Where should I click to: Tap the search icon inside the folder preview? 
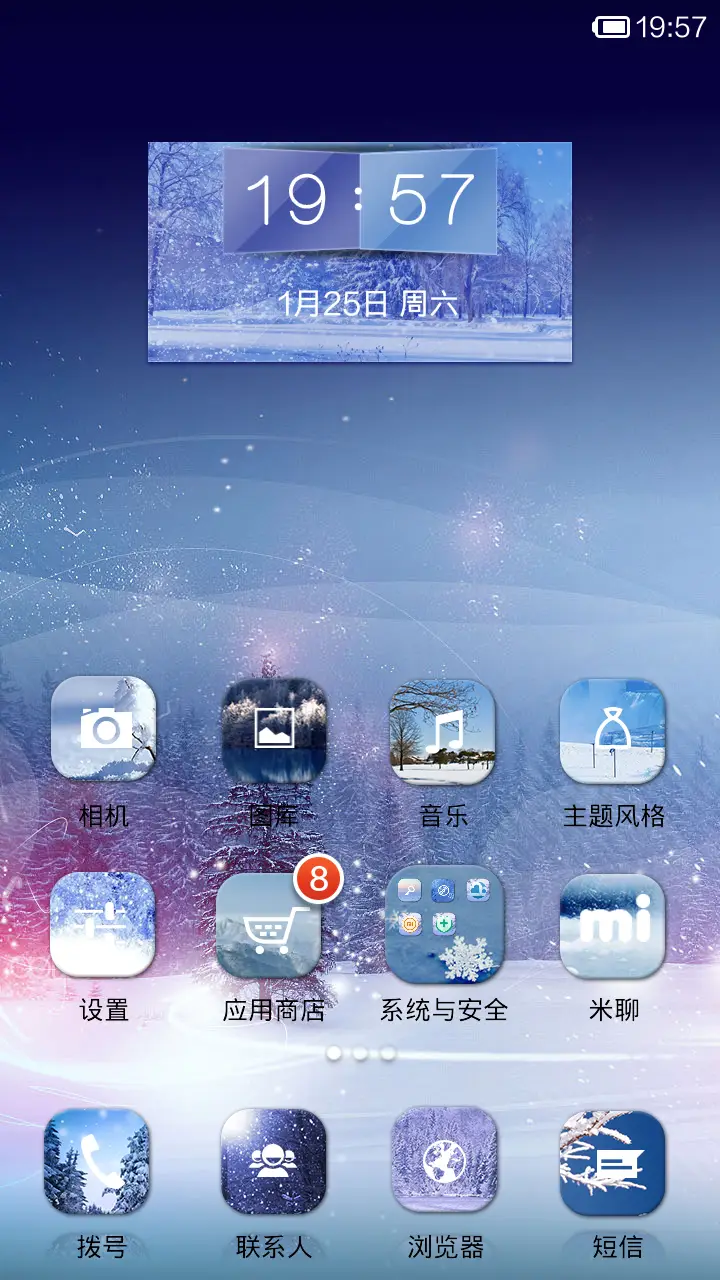(x=409, y=889)
